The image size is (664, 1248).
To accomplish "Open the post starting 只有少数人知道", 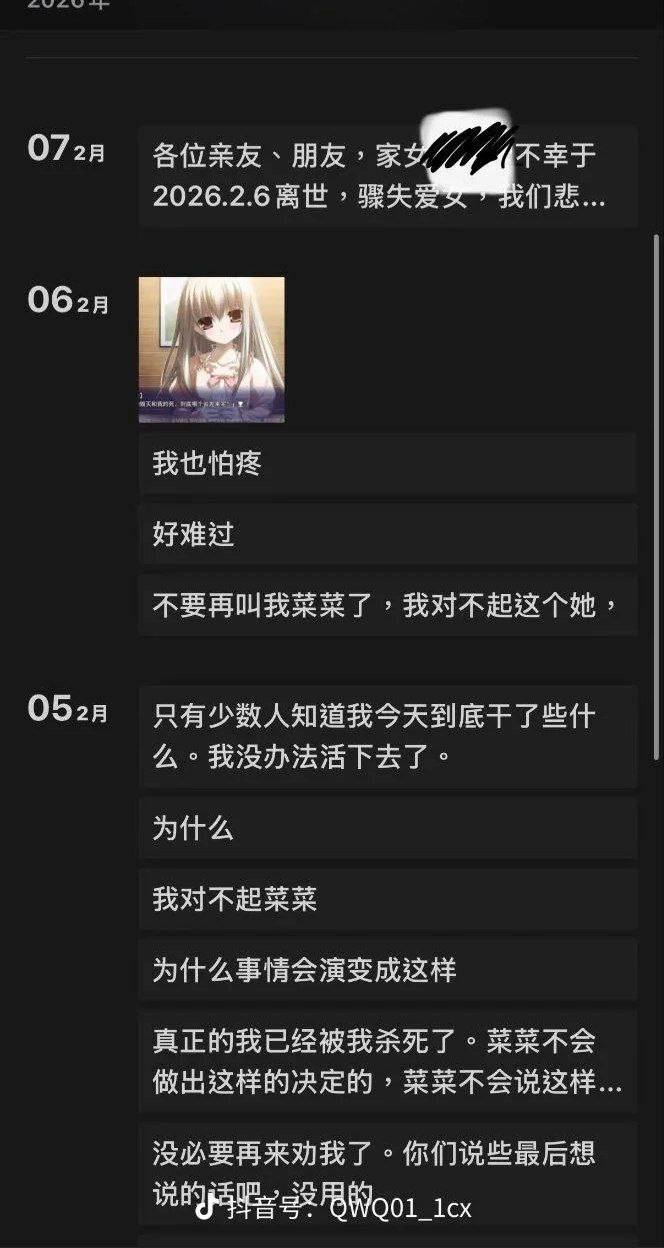I will pyautogui.click(x=386, y=736).
